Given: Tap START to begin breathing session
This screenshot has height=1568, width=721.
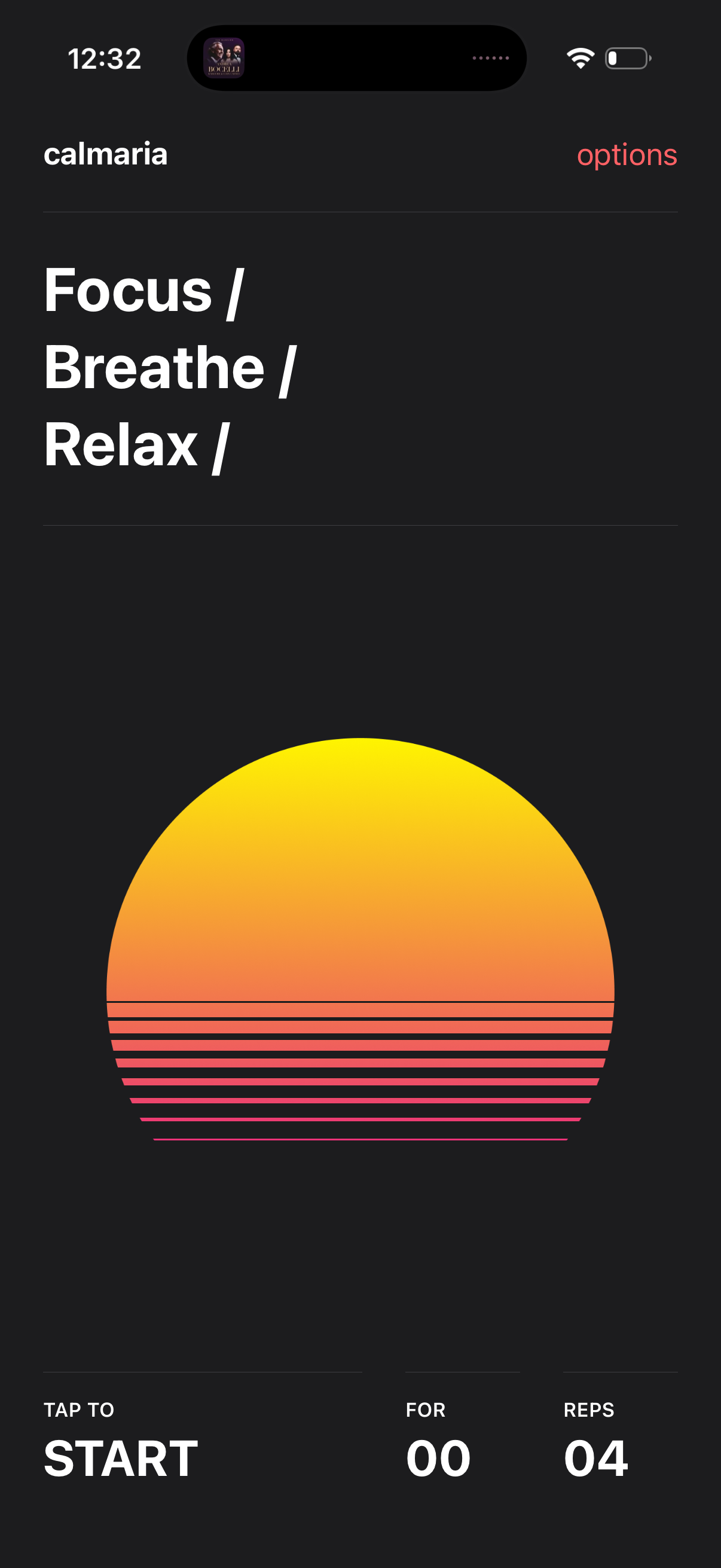Looking at the screenshot, I should 121,1457.
